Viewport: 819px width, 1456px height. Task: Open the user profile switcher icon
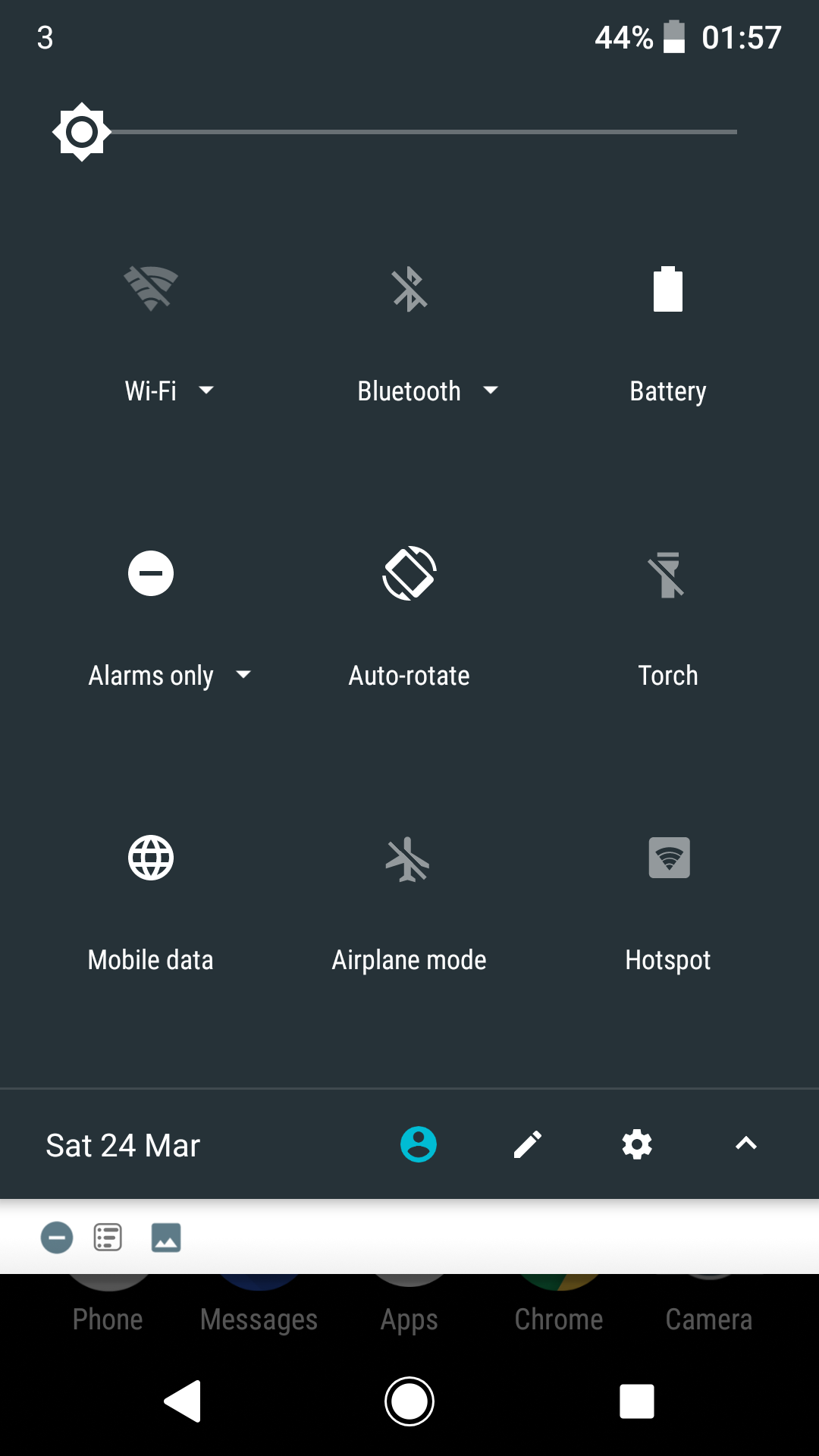[419, 1144]
